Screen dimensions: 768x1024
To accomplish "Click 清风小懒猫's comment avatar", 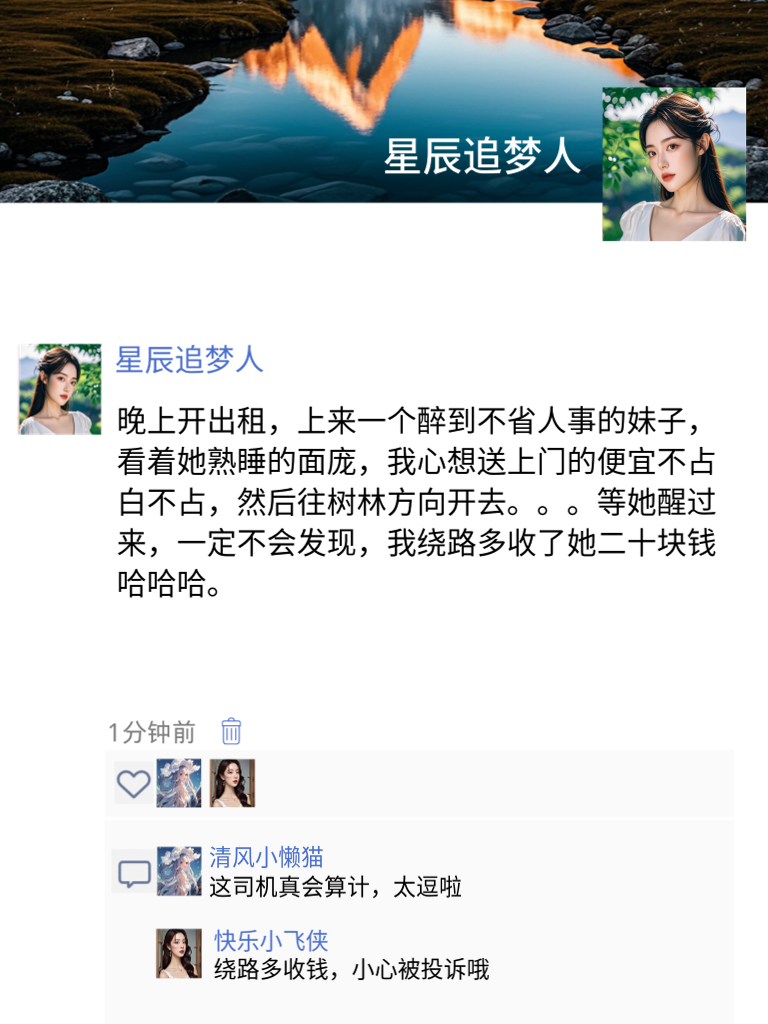I will pyautogui.click(x=180, y=872).
